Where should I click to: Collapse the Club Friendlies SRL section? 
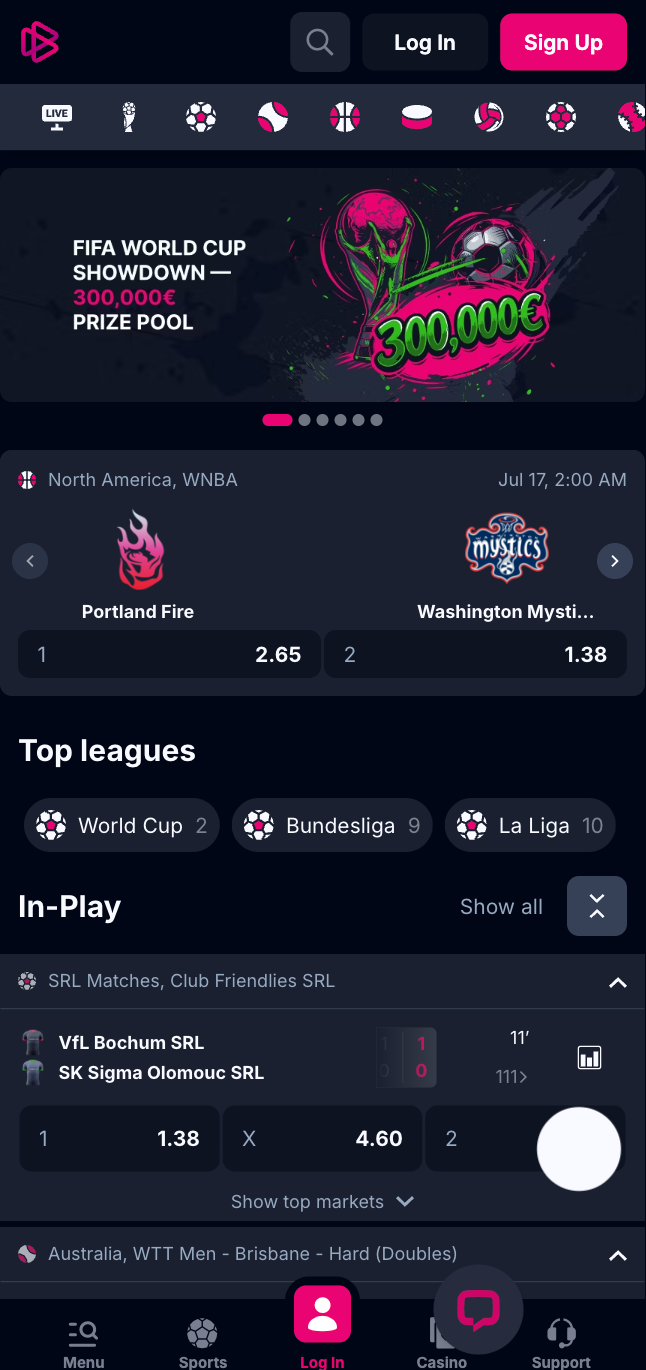coord(618,982)
